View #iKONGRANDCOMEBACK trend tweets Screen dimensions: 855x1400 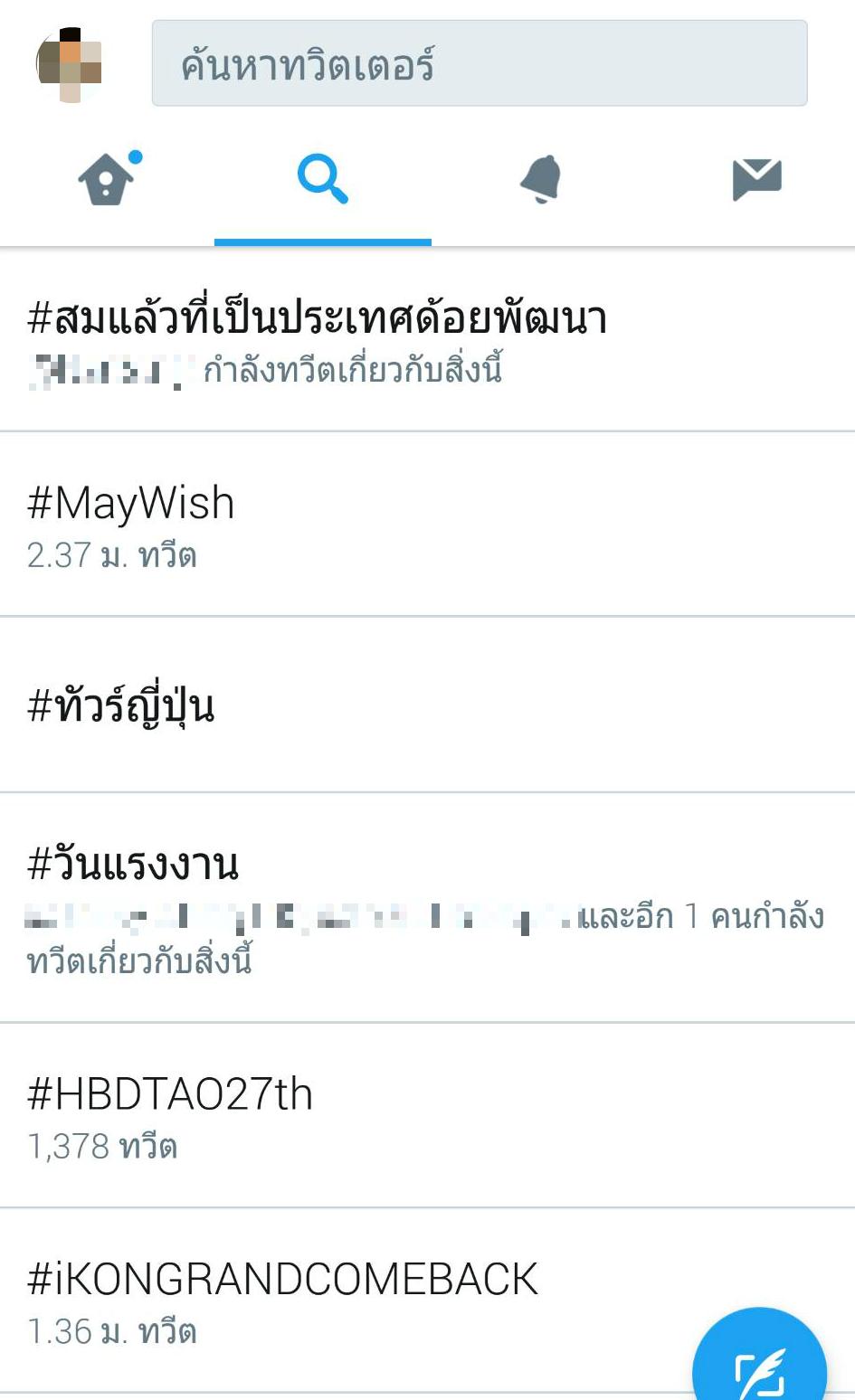(x=427, y=1301)
